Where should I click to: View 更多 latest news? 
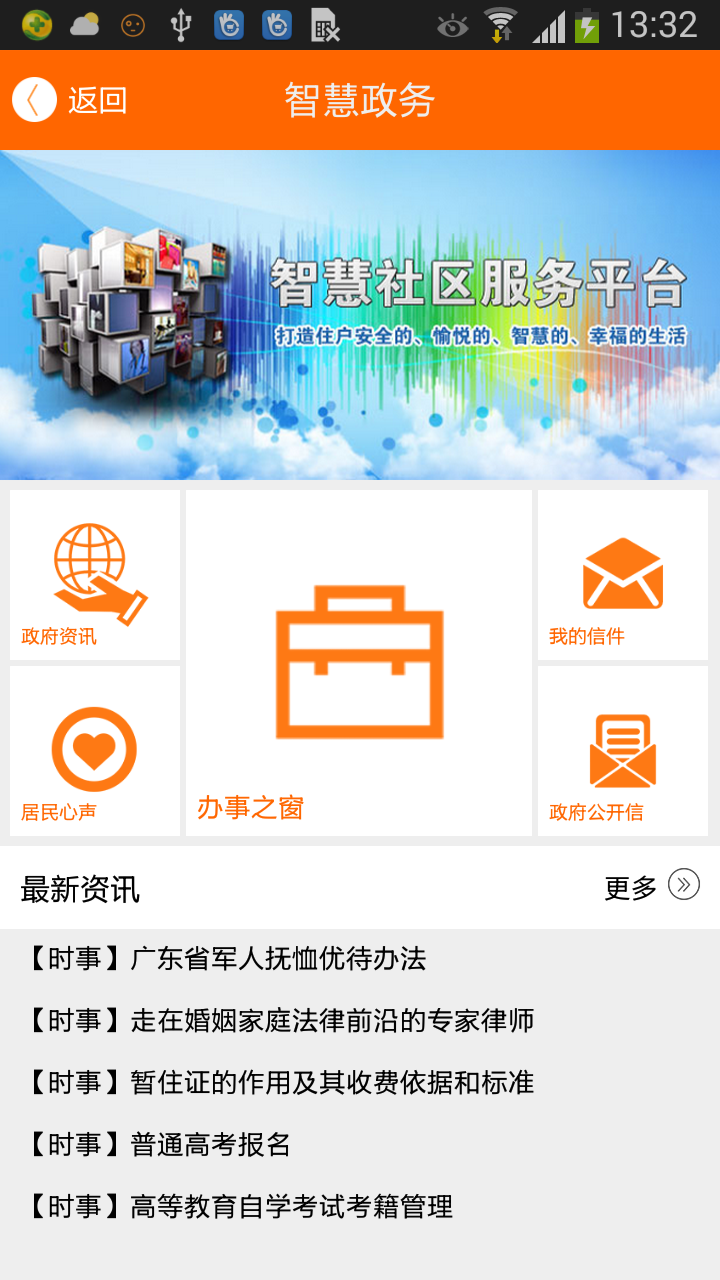coord(651,887)
